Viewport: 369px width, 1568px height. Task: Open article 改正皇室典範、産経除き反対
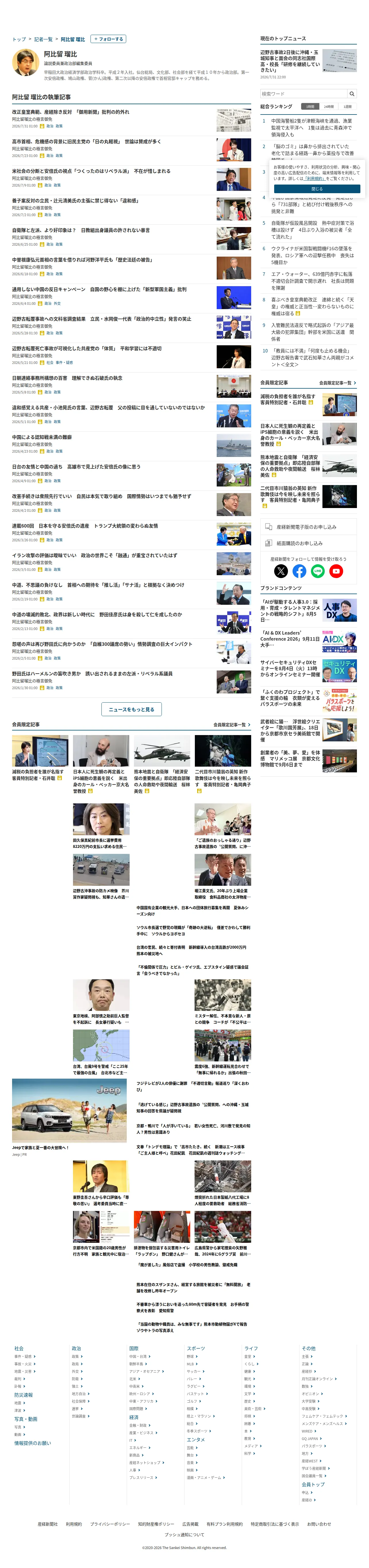pos(71,112)
